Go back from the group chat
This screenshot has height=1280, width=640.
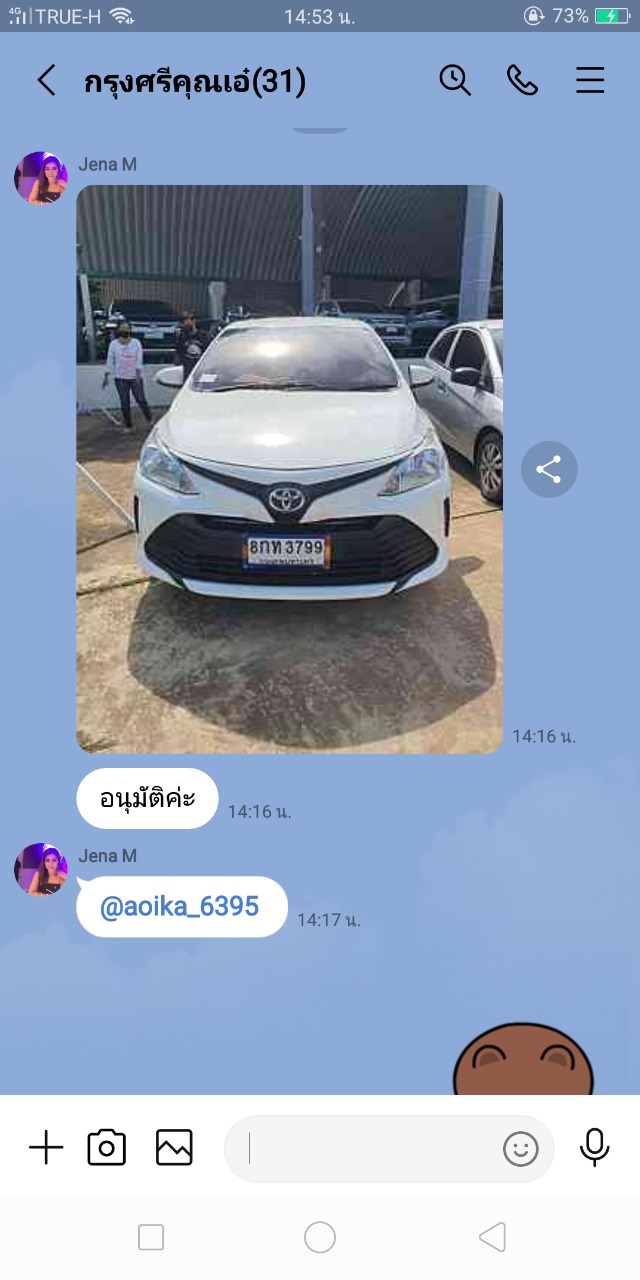click(46, 80)
